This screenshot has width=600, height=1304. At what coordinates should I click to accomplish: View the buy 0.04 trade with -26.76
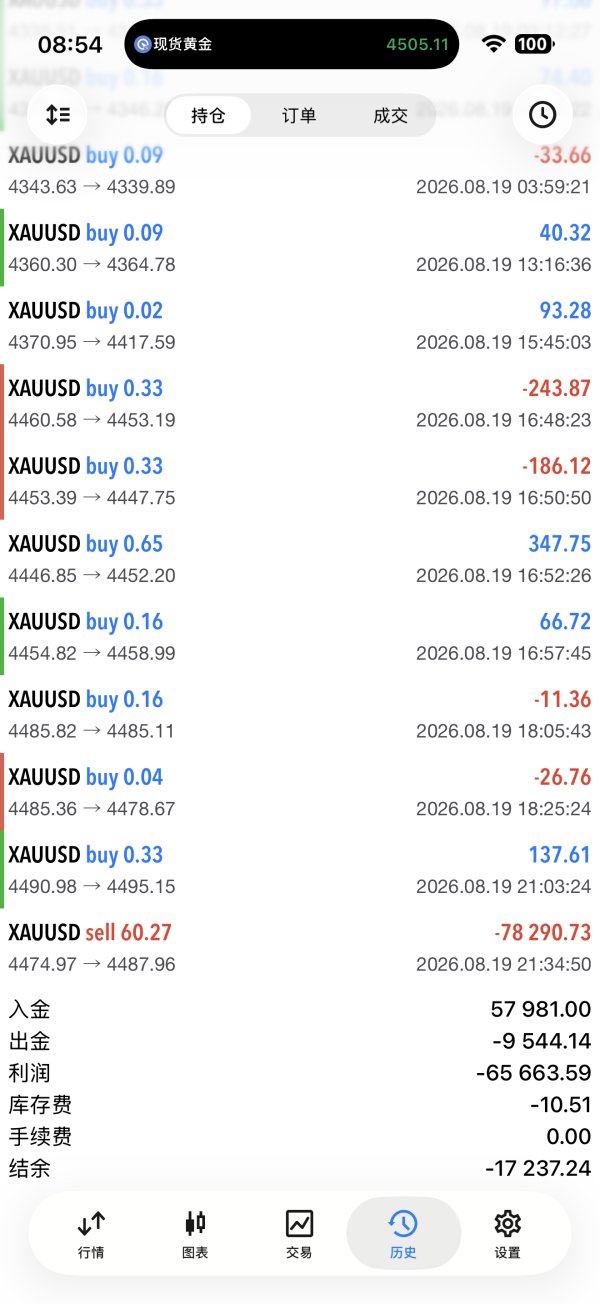(x=300, y=792)
